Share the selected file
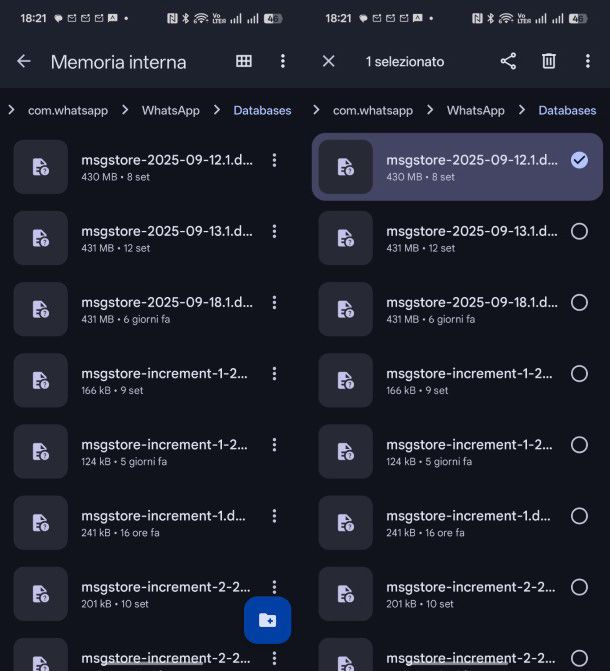610x671 pixels. click(508, 62)
